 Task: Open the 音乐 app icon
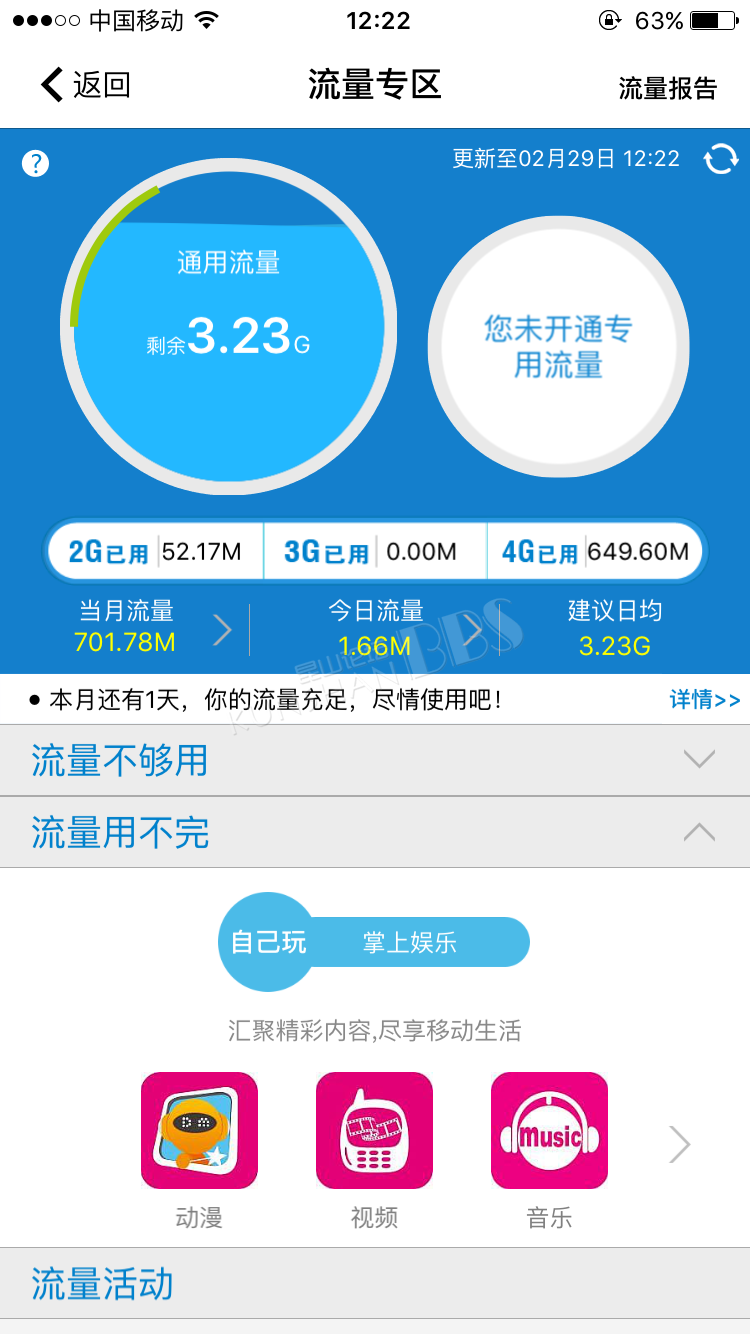(x=549, y=1130)
